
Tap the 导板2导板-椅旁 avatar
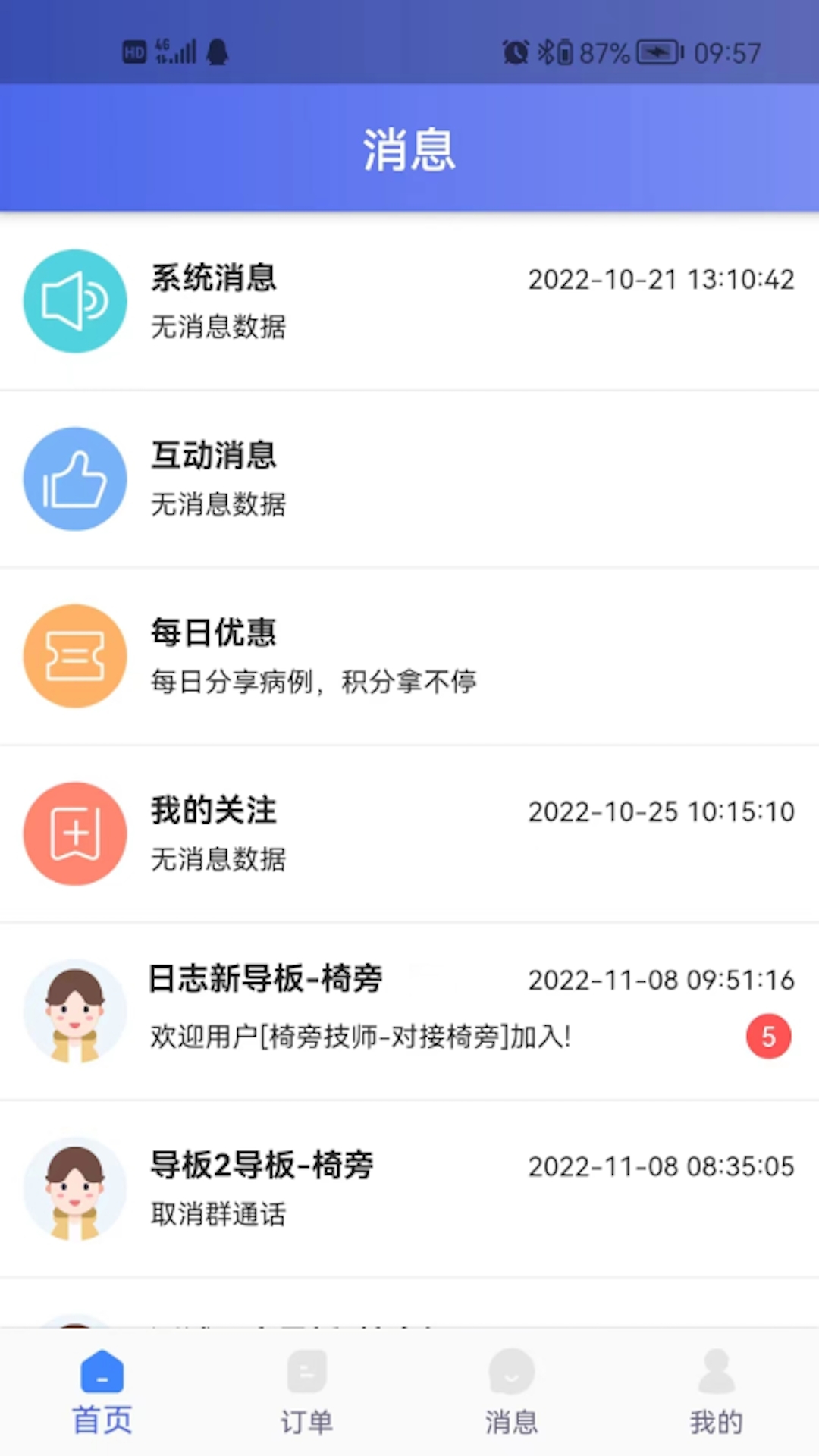coord(74,1191)
